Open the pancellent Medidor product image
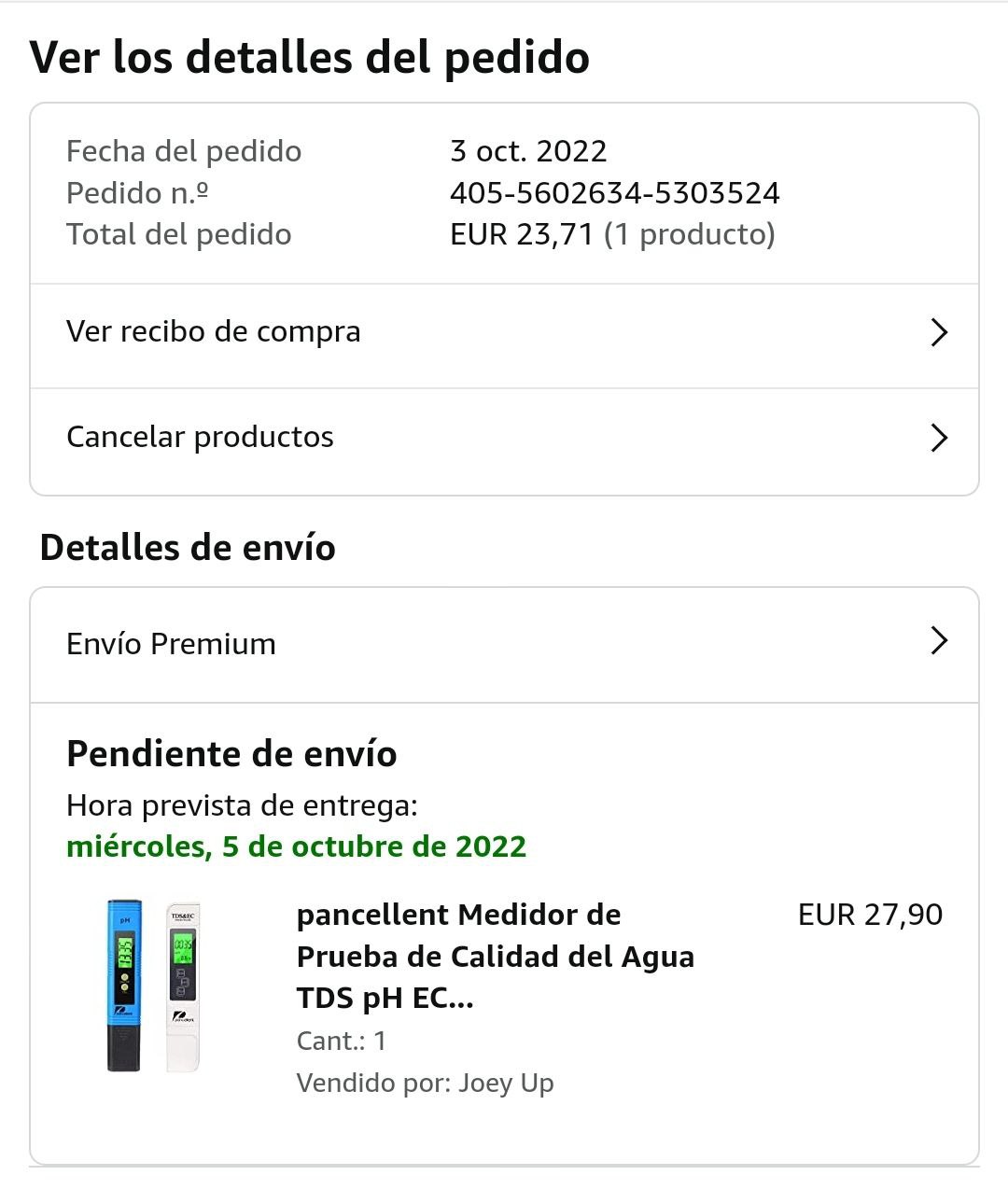This screenshot has width=1008, height=1189. click(x=153, y=986)
